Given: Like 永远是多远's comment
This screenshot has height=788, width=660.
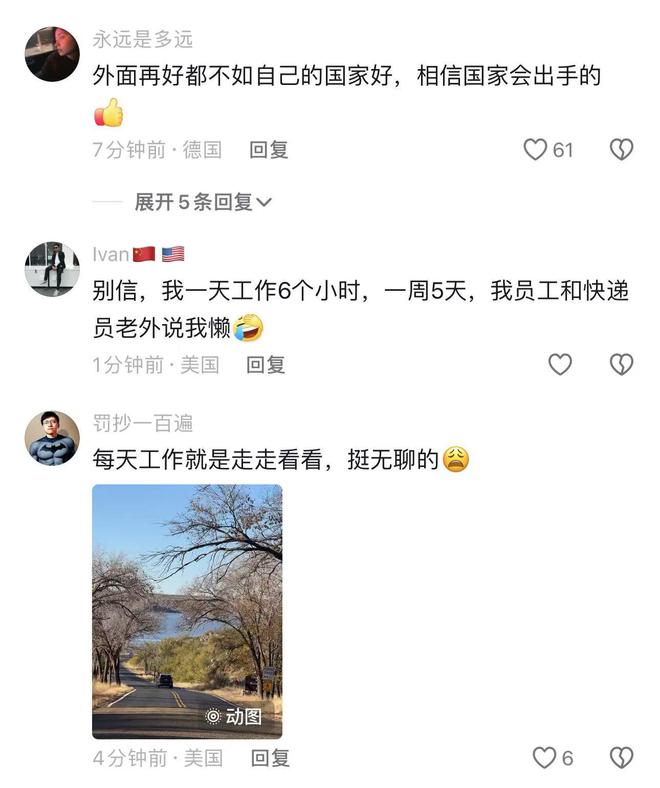Looking at the screenshot, I should [x=537, y=150].
